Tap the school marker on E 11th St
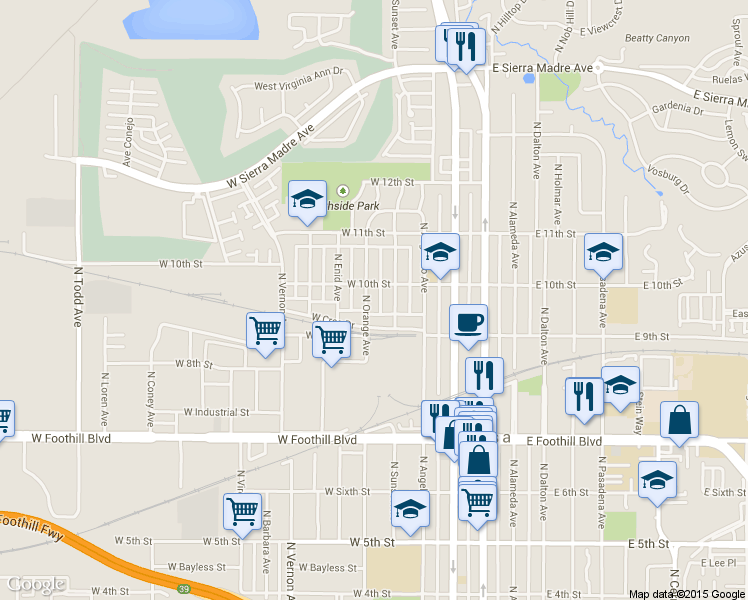 pyautogui.click(x=603, y=252)
